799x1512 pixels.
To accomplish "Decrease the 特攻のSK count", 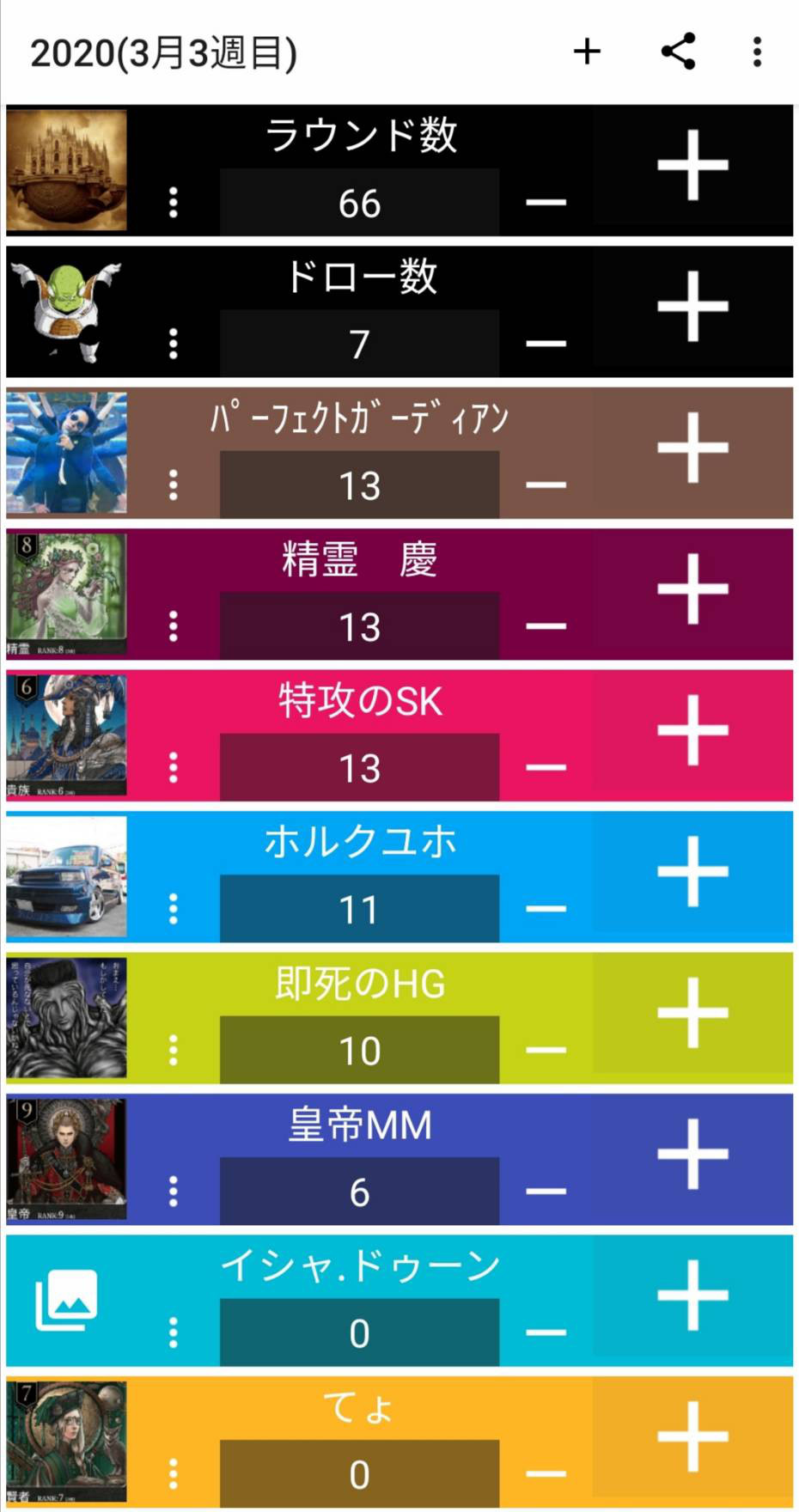I will [x=546, y=767].
